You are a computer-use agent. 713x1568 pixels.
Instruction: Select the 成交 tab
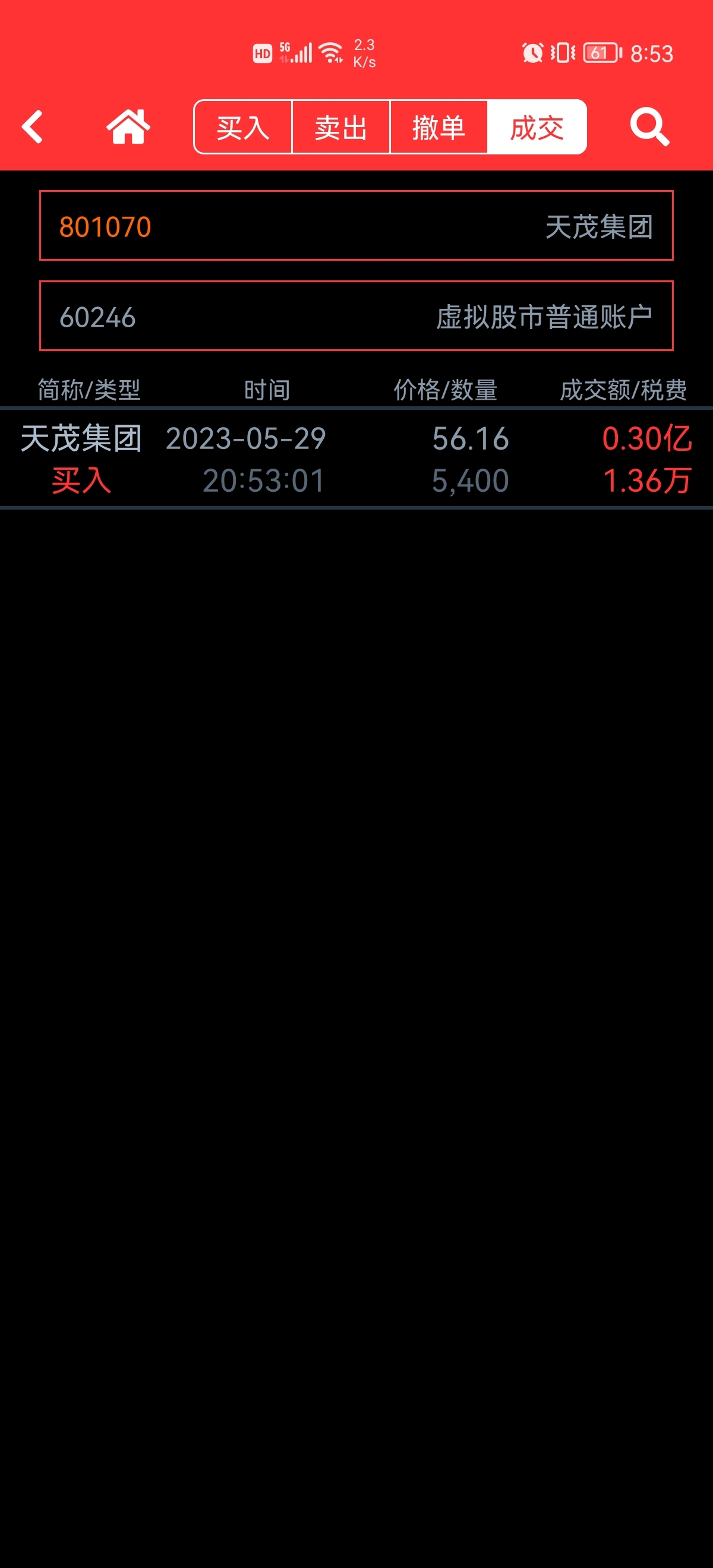[x=537, y=127]
